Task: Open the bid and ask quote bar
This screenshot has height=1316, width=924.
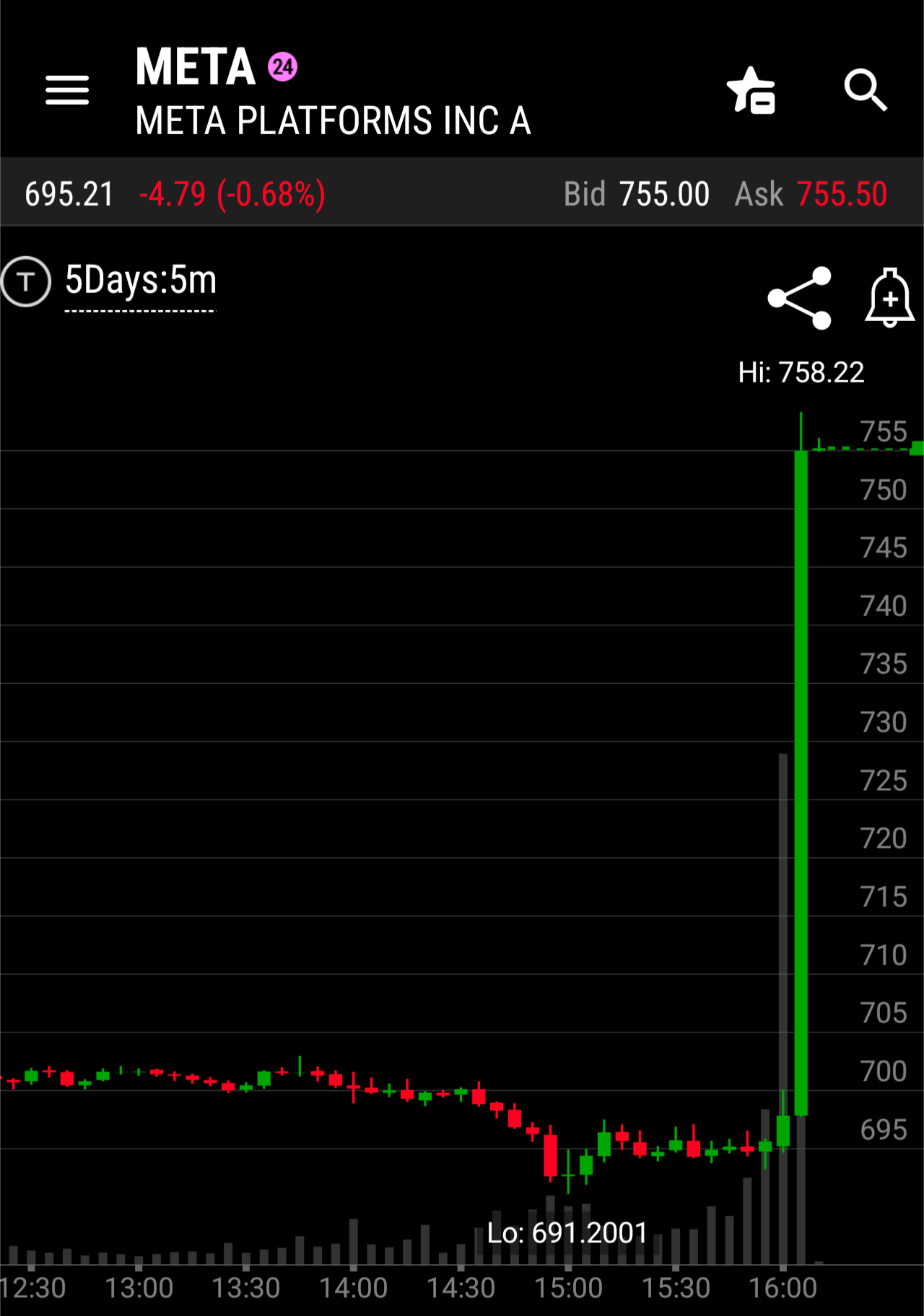Action: click(725, 194)
